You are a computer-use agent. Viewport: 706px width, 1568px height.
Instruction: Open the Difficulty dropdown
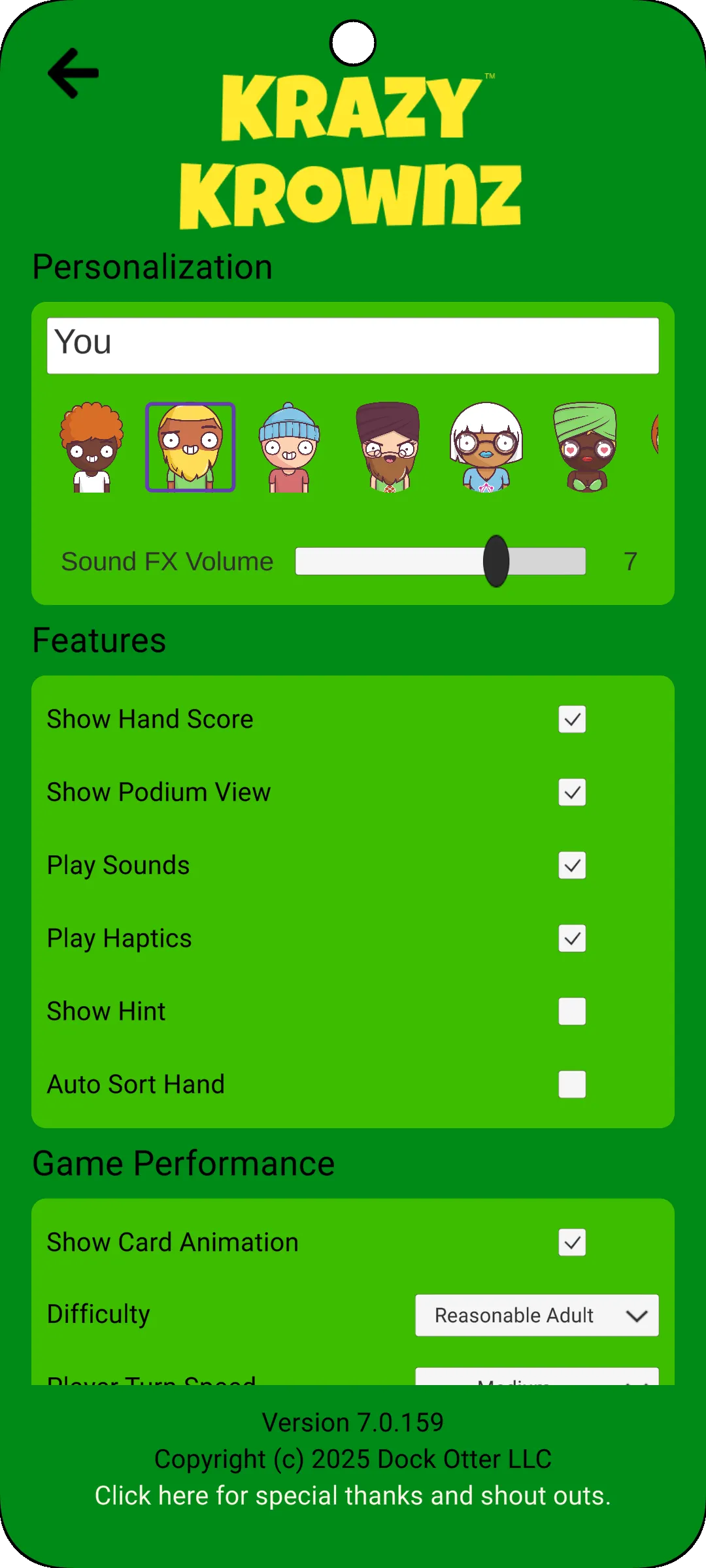536,1315
